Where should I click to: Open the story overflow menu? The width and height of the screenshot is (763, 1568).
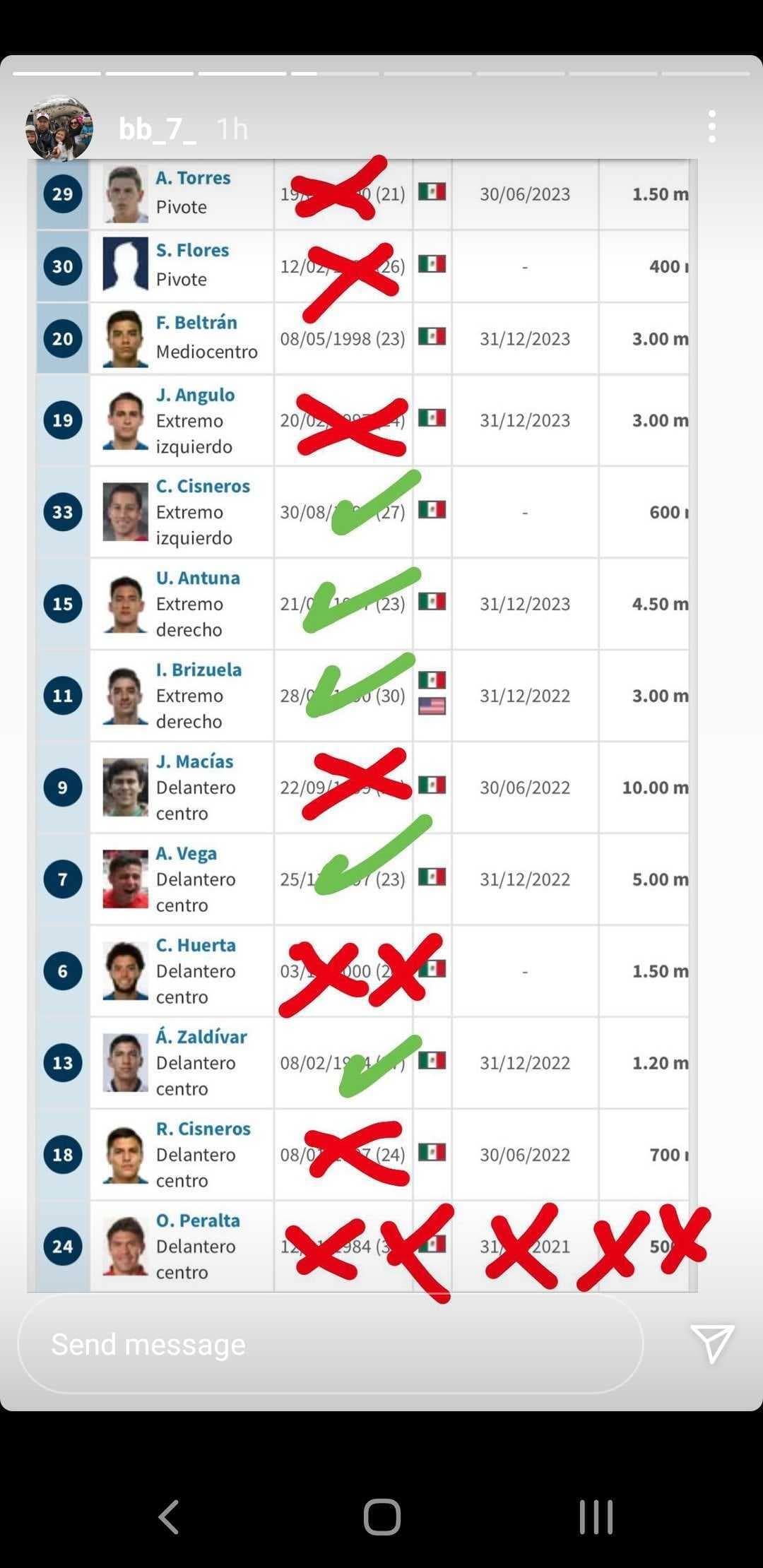coord(711,127)
